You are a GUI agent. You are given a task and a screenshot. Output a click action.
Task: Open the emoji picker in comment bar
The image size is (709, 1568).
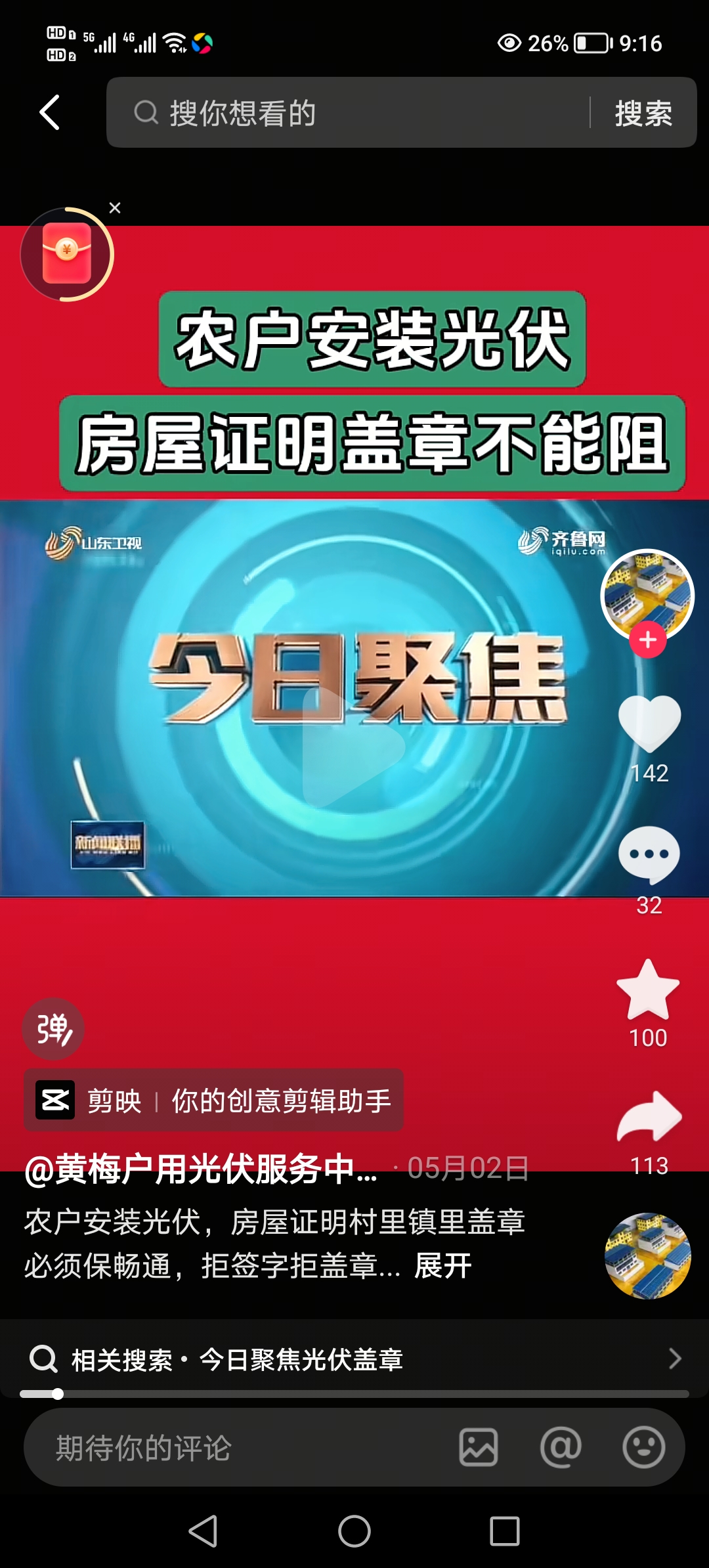pos(643,1448)
